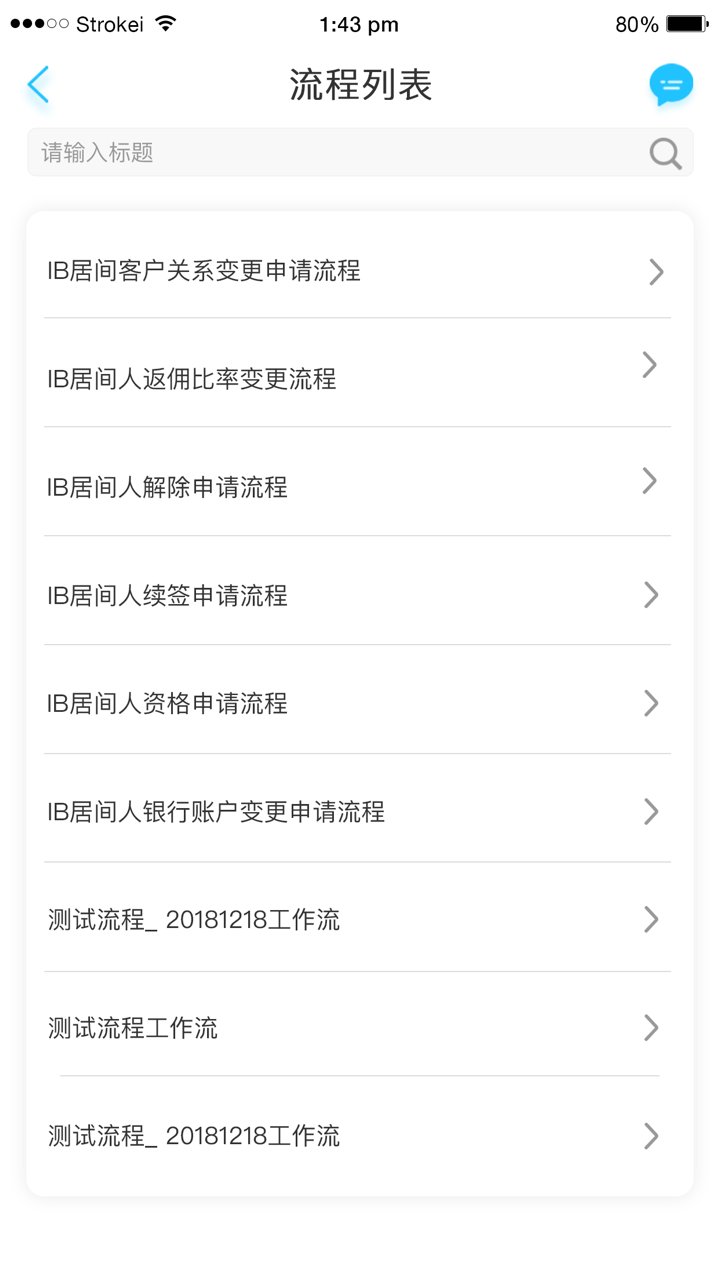This screenshot has height=1280, width=720.
Task: Tap the 流程列表 page title
Action: point(359,86)
